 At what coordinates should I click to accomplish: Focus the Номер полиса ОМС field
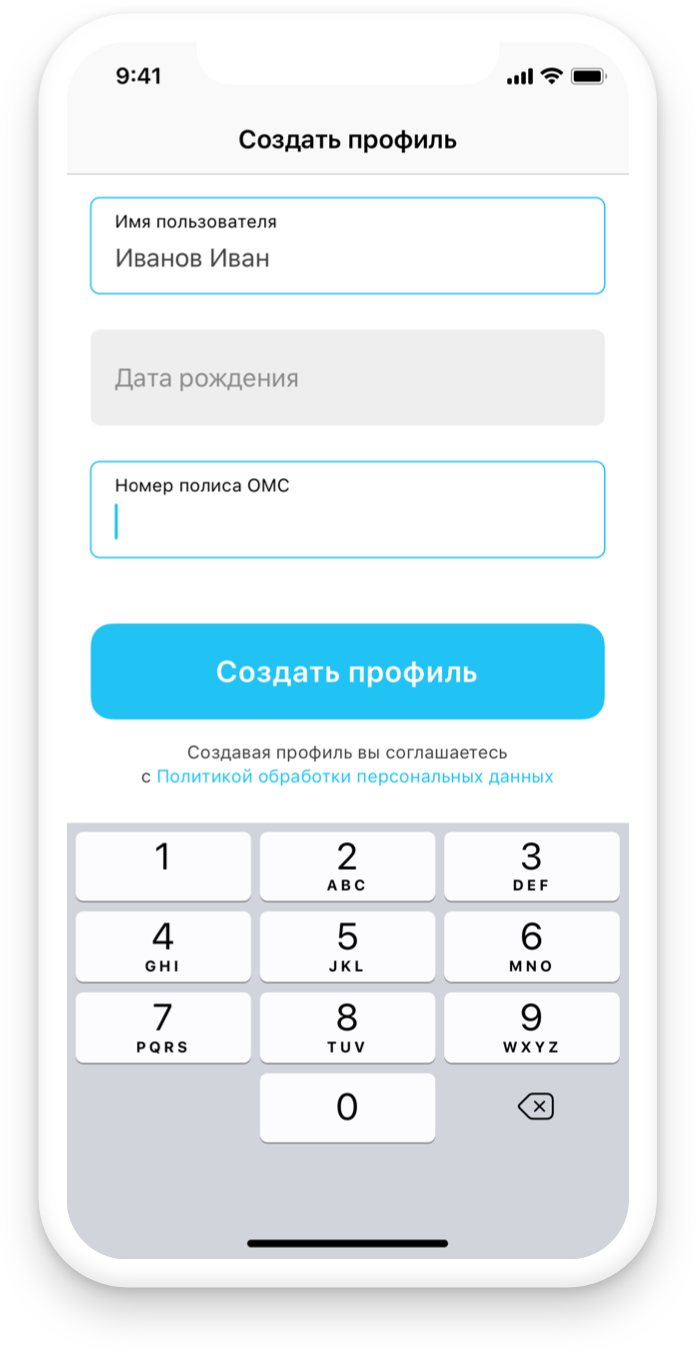[347, 510]
